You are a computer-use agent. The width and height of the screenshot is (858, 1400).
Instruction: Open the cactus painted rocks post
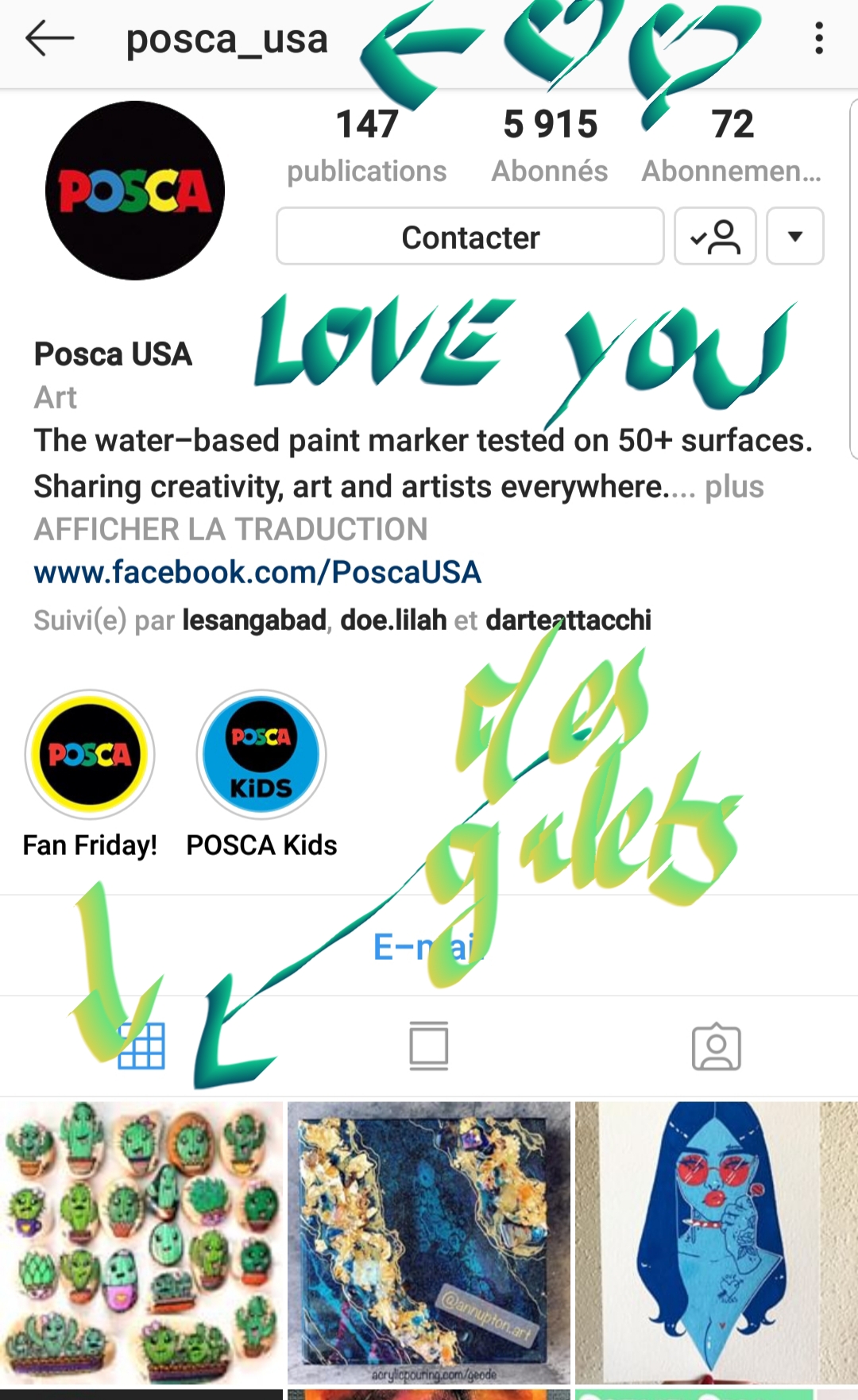tap(141, 1242)
